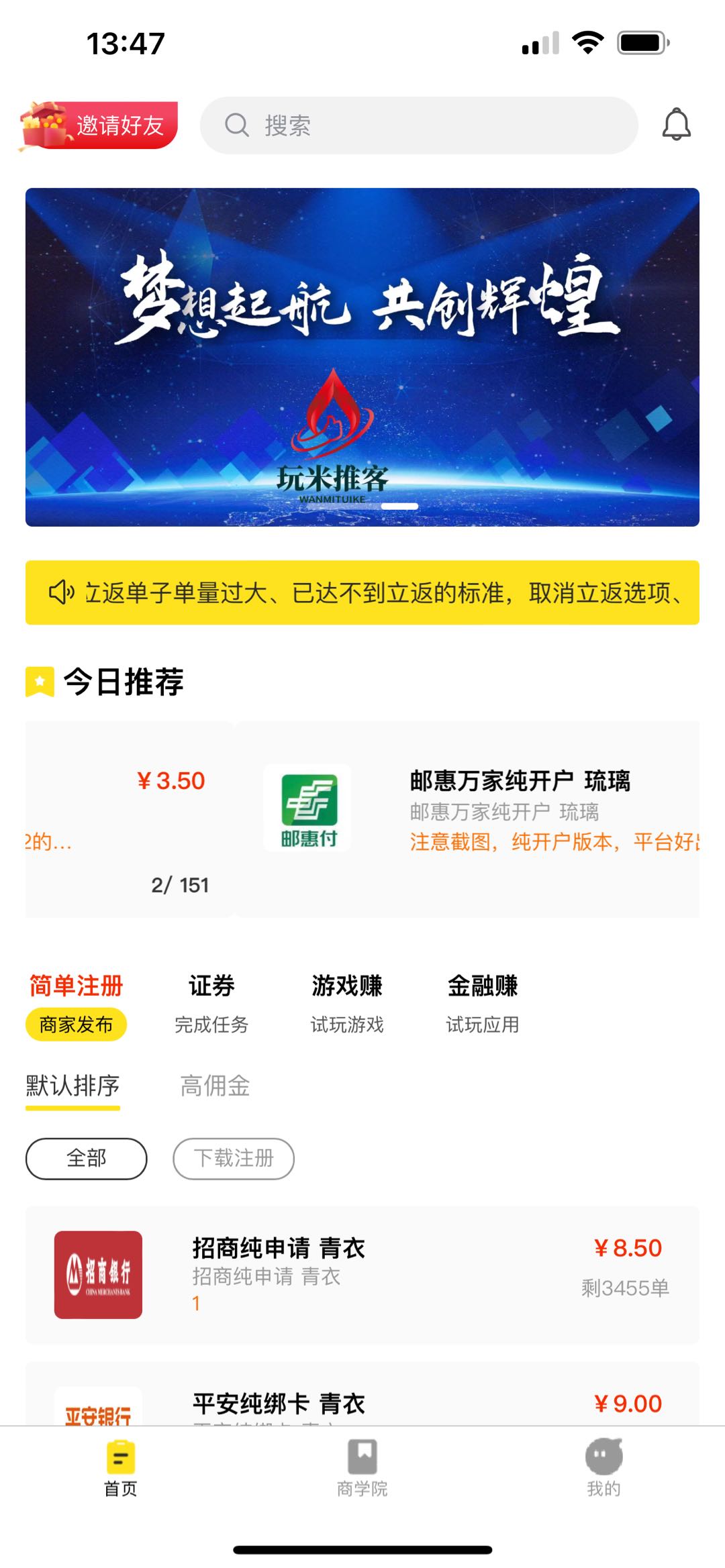Open the 招商纯申请 青衣 task
The image size is (725, 1568).
tap(362, 1275)
